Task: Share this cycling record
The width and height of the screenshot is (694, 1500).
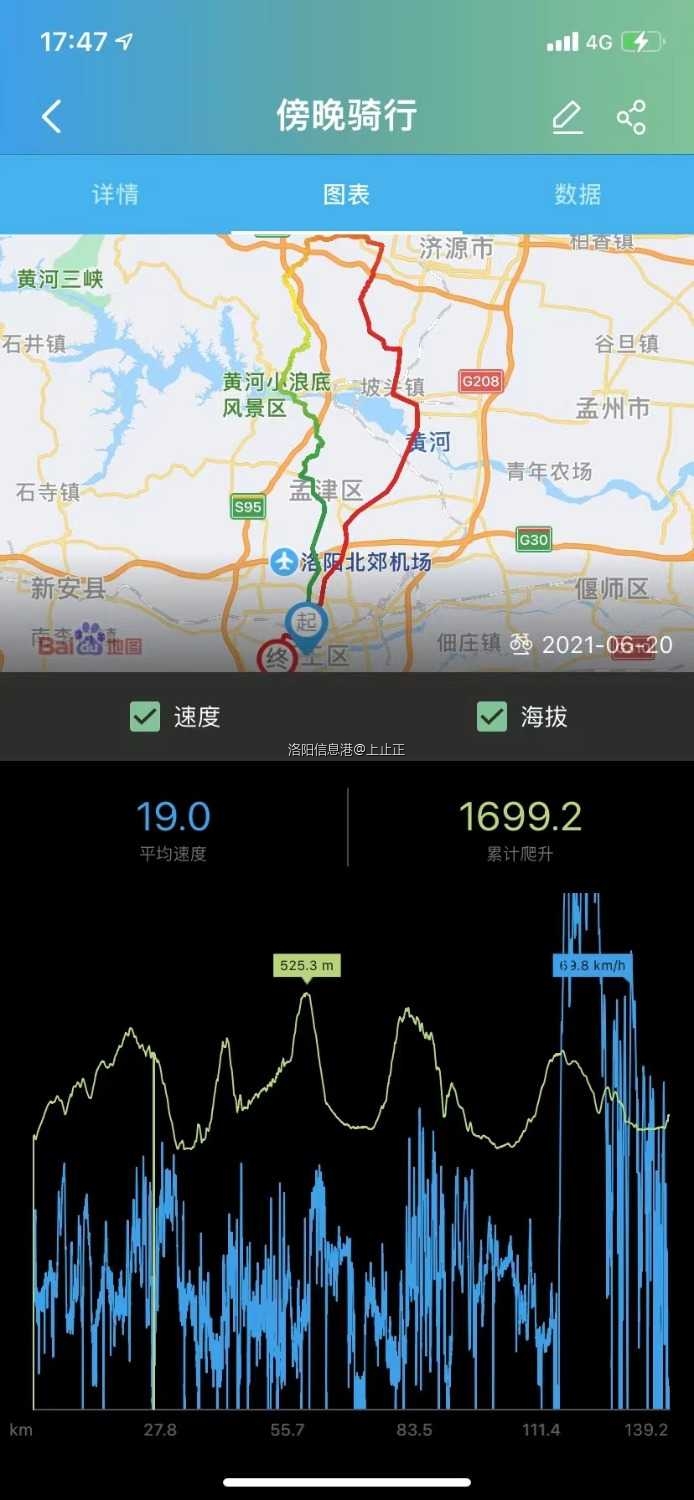Action: (631, 117)
